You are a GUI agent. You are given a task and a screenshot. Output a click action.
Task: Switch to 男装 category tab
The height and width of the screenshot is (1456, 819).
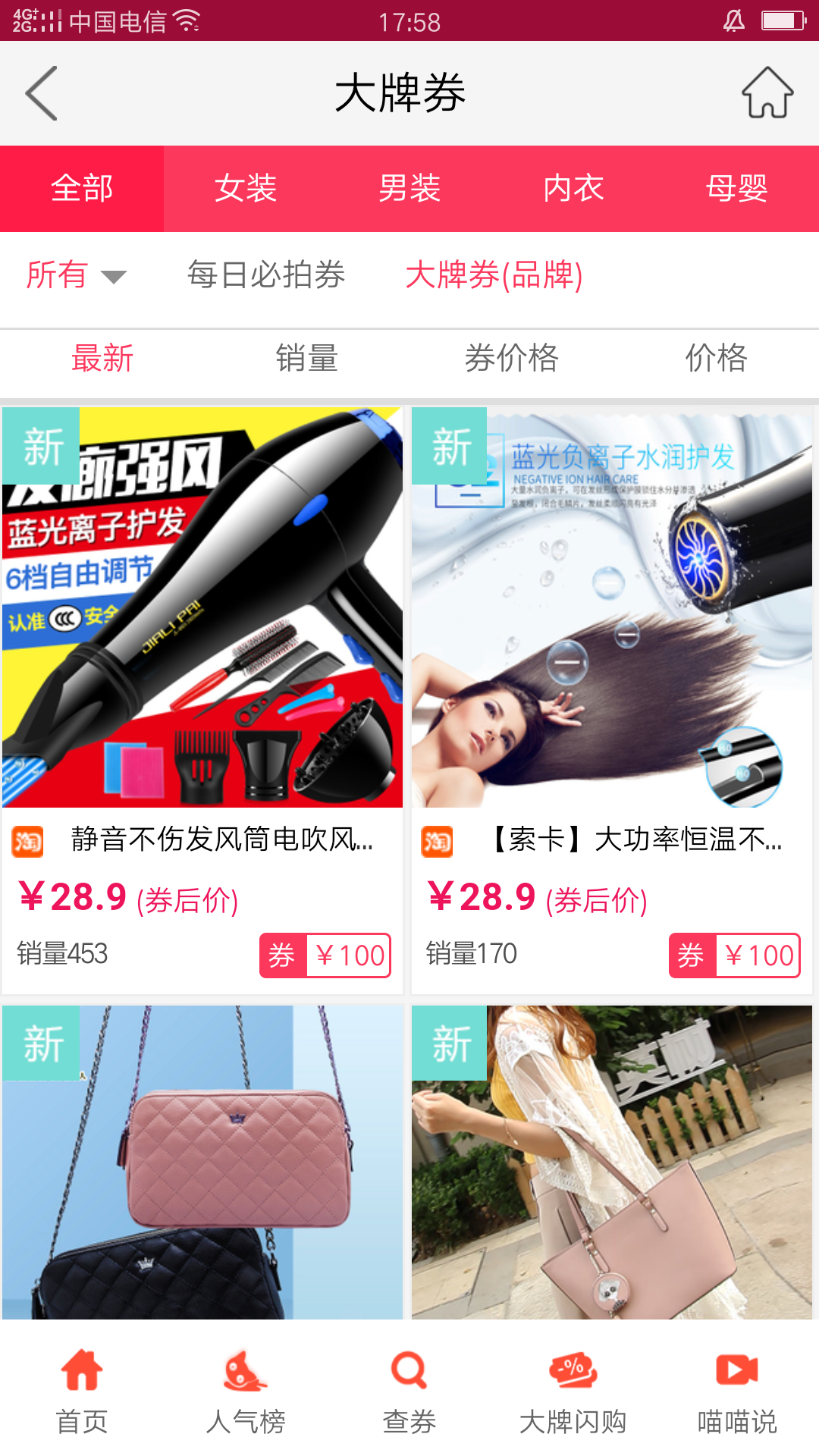pyautogui.click(x=409, y=189)
